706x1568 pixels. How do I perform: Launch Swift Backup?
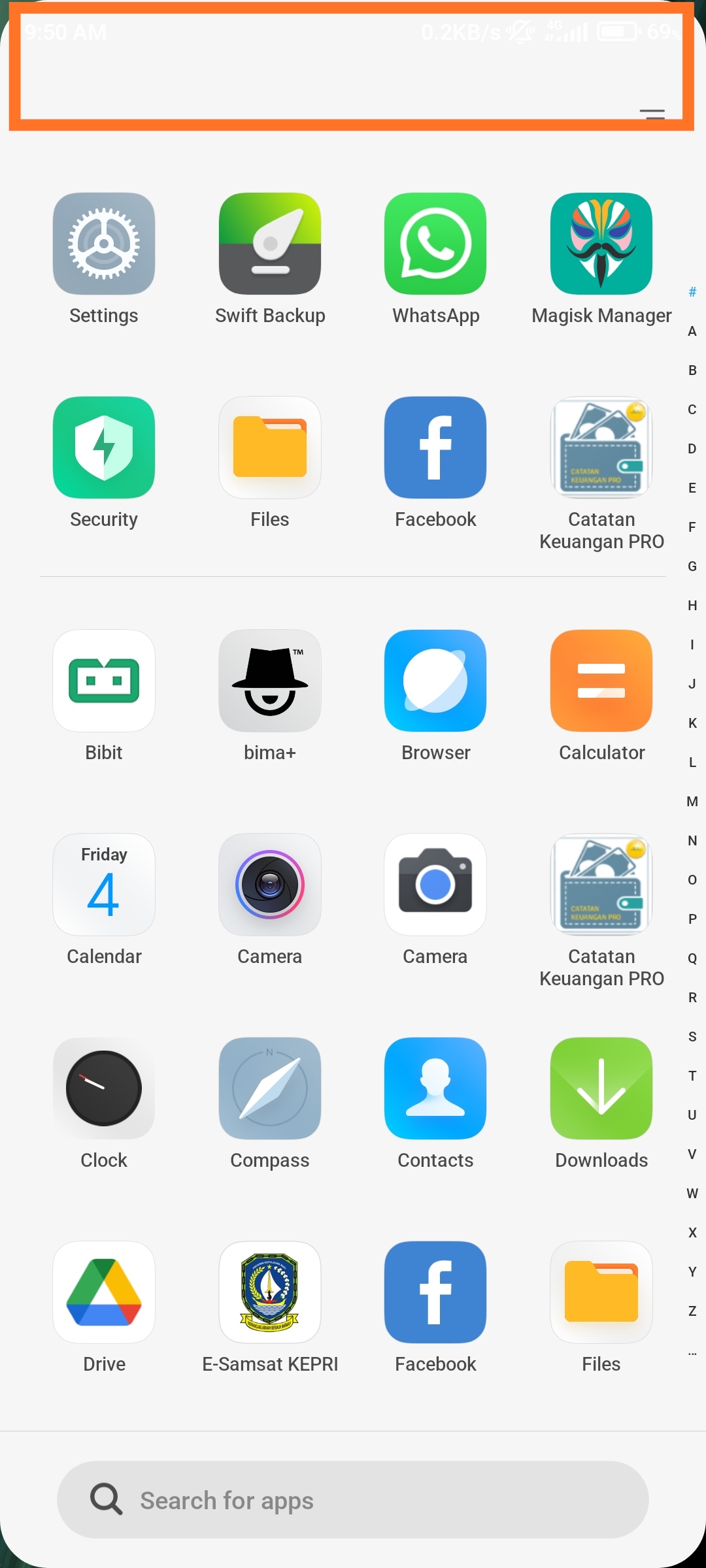click(x=269, y=244)
